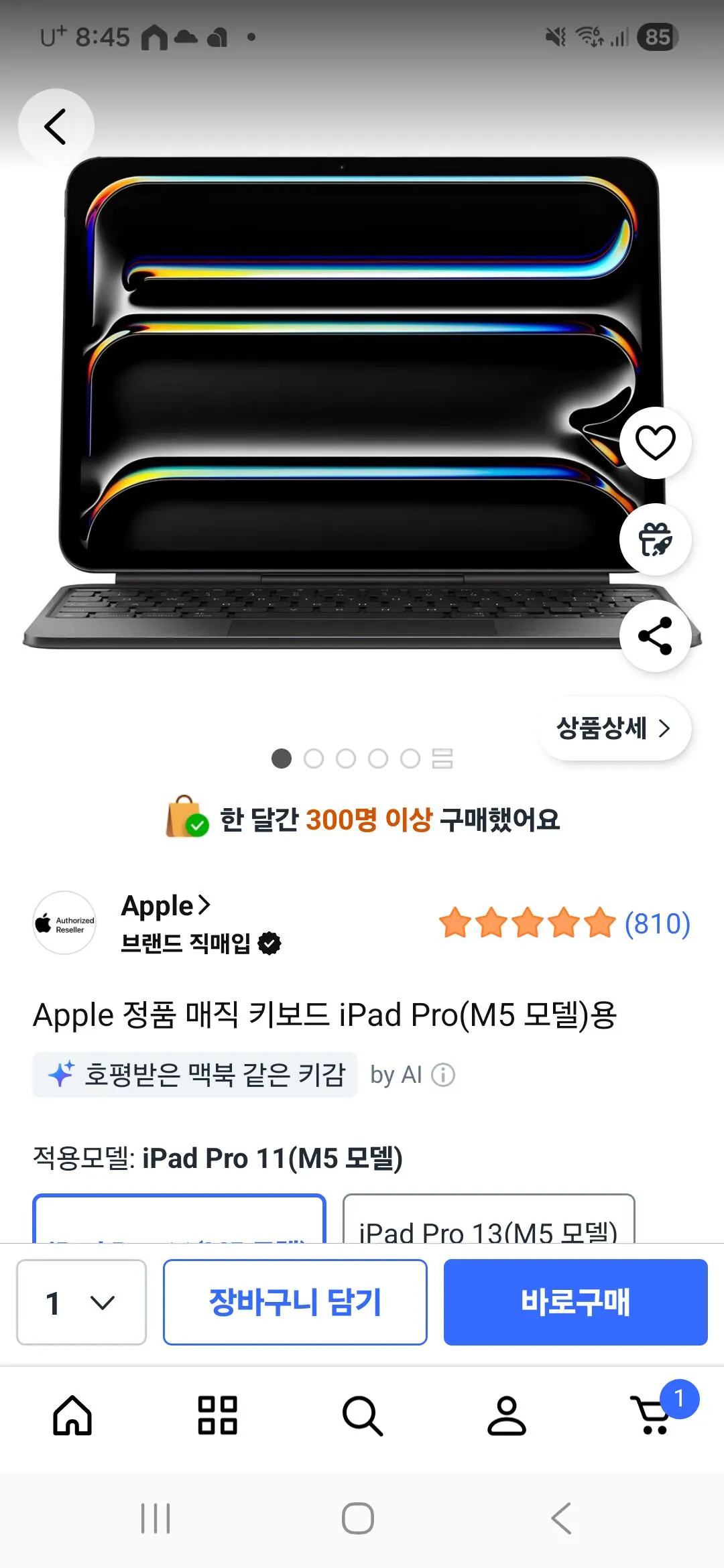Toggle the wishlist heart on the product
The width and height of the screenshot is (724, 1568).
coord(656,442)
